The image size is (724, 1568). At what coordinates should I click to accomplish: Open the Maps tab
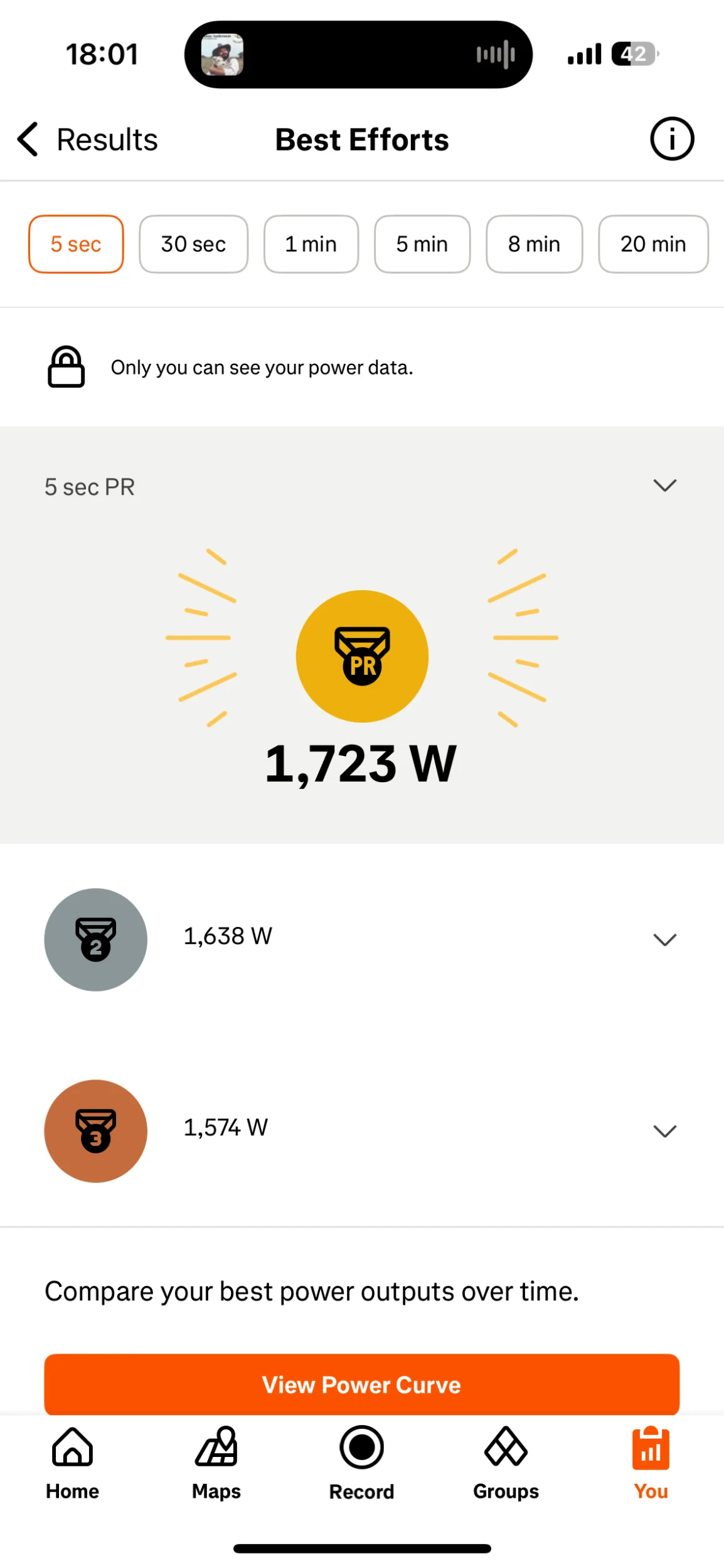[216, 1463]
